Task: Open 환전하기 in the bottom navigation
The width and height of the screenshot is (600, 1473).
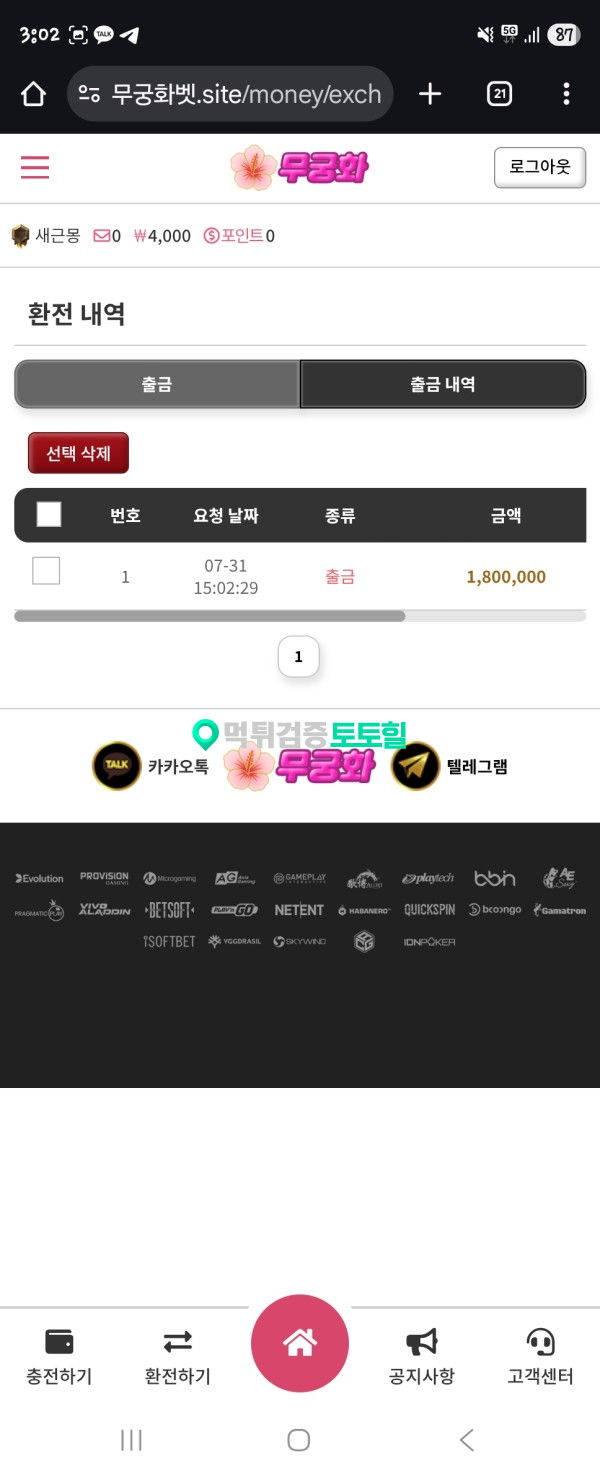Action: pos(178,1356)
